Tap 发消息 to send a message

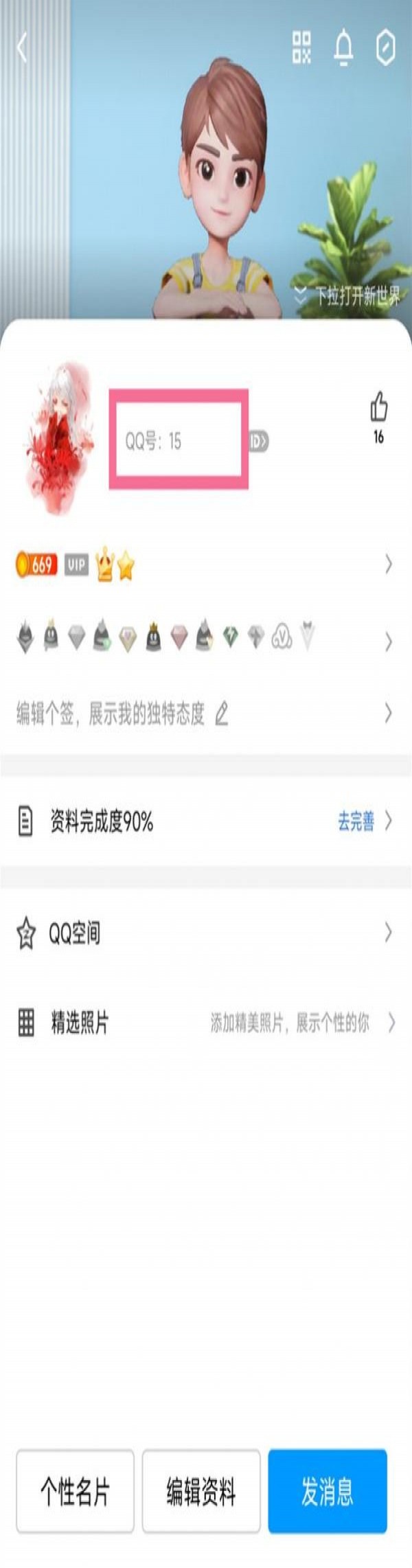point(328,1491)
